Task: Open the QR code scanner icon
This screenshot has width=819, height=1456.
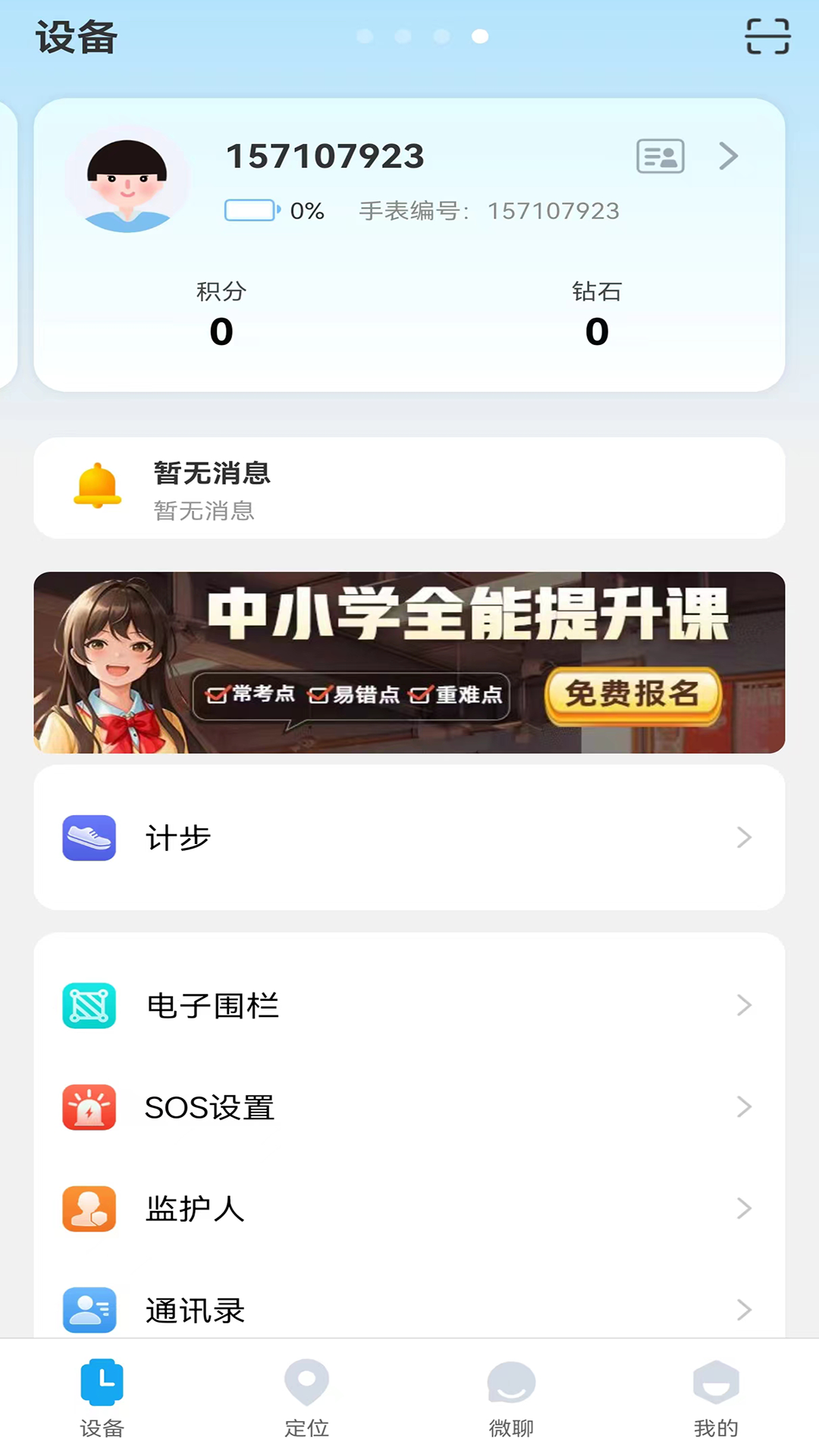Action: (x=768, y=36)
